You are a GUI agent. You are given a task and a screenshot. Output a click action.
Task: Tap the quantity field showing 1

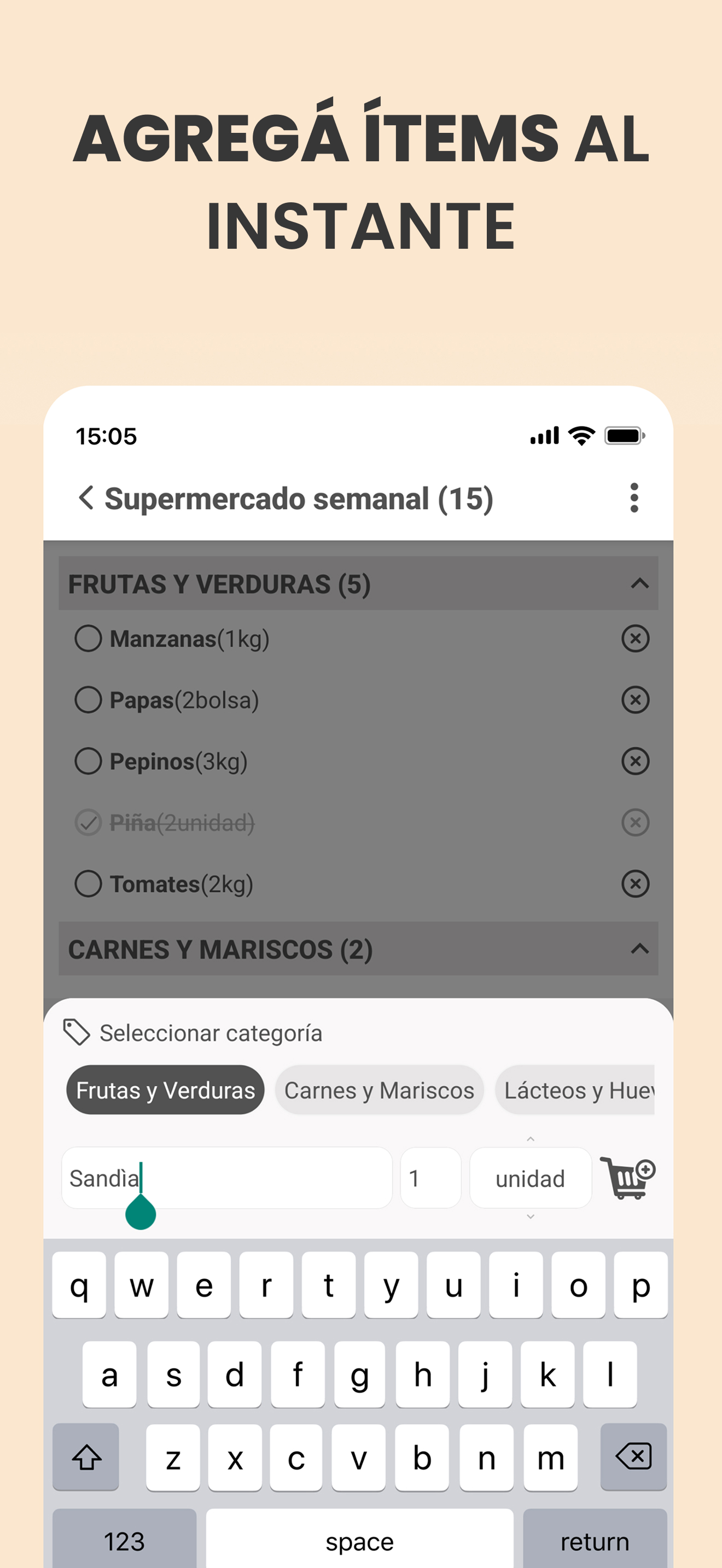coord(430,1178)
